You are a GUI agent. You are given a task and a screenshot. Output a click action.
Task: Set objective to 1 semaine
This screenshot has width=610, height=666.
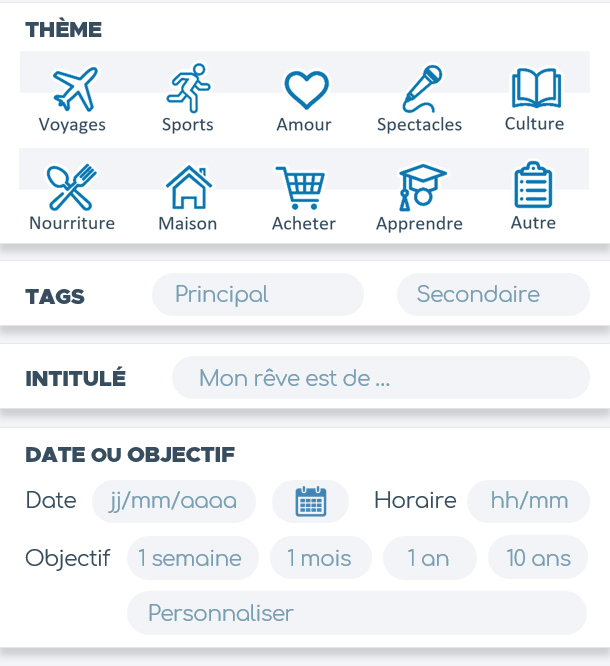click(x=192, y=558)
